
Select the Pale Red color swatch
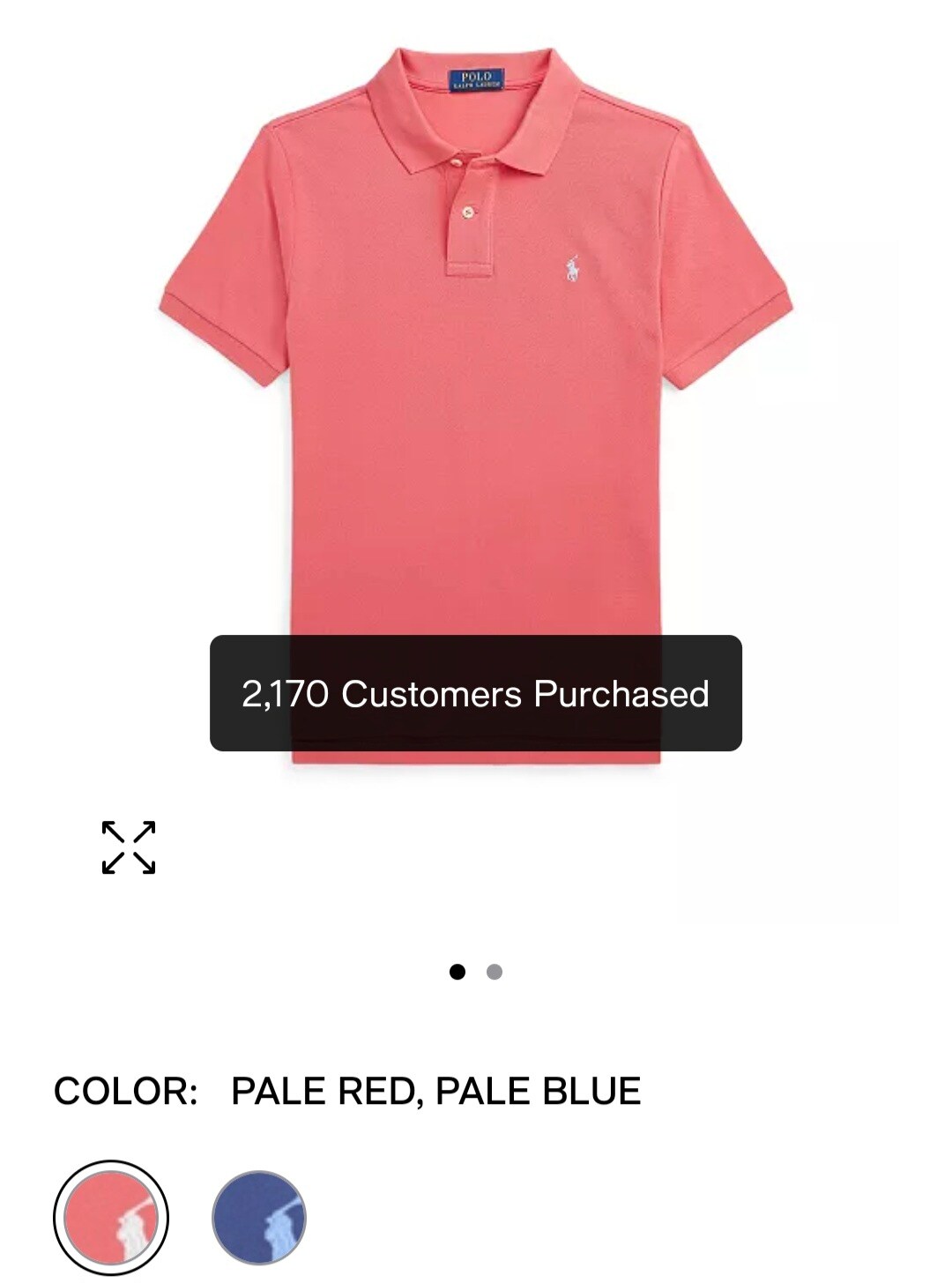111,1219
